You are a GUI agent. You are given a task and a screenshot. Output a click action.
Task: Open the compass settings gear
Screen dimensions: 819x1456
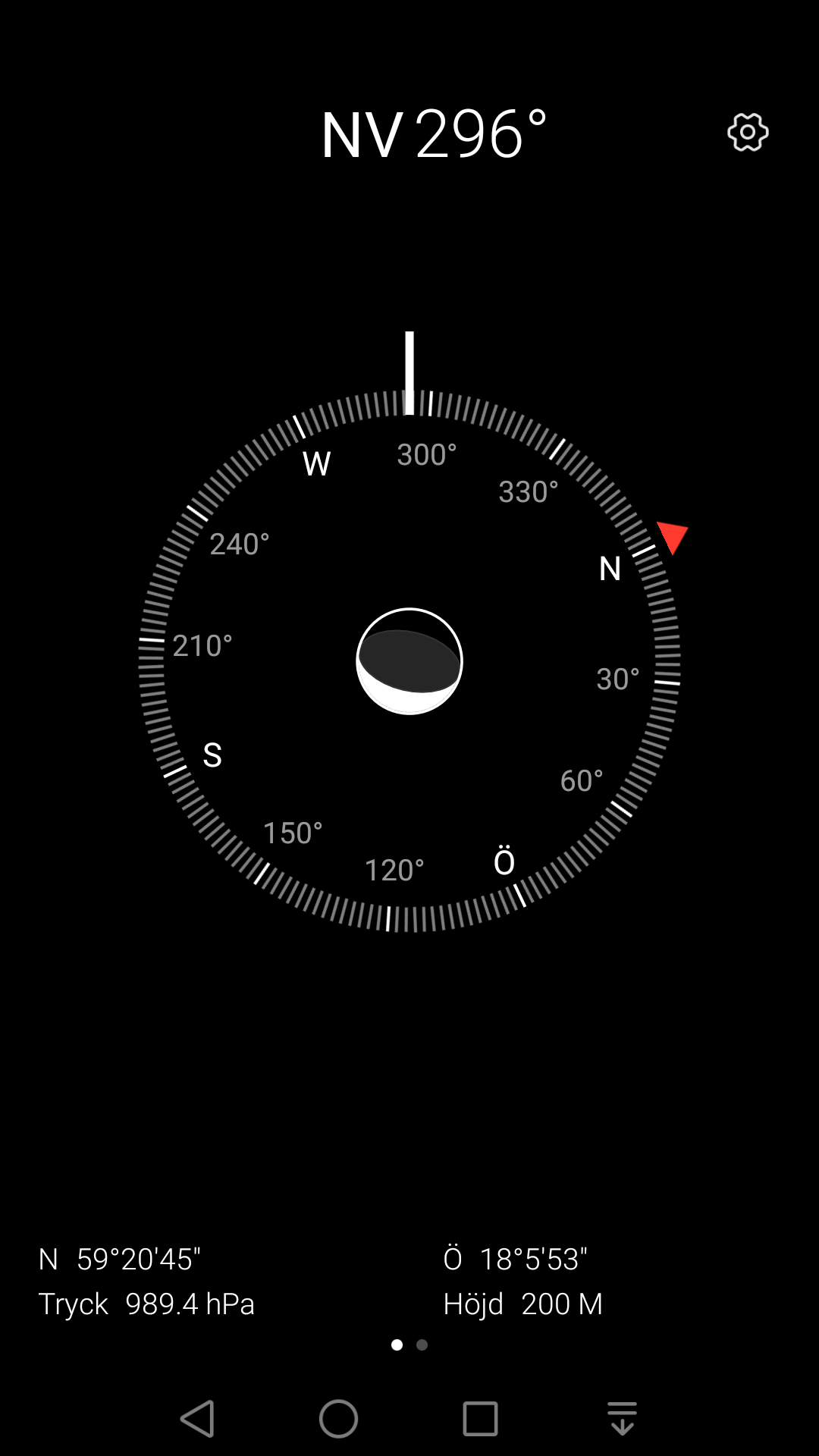tap(748, 133)
